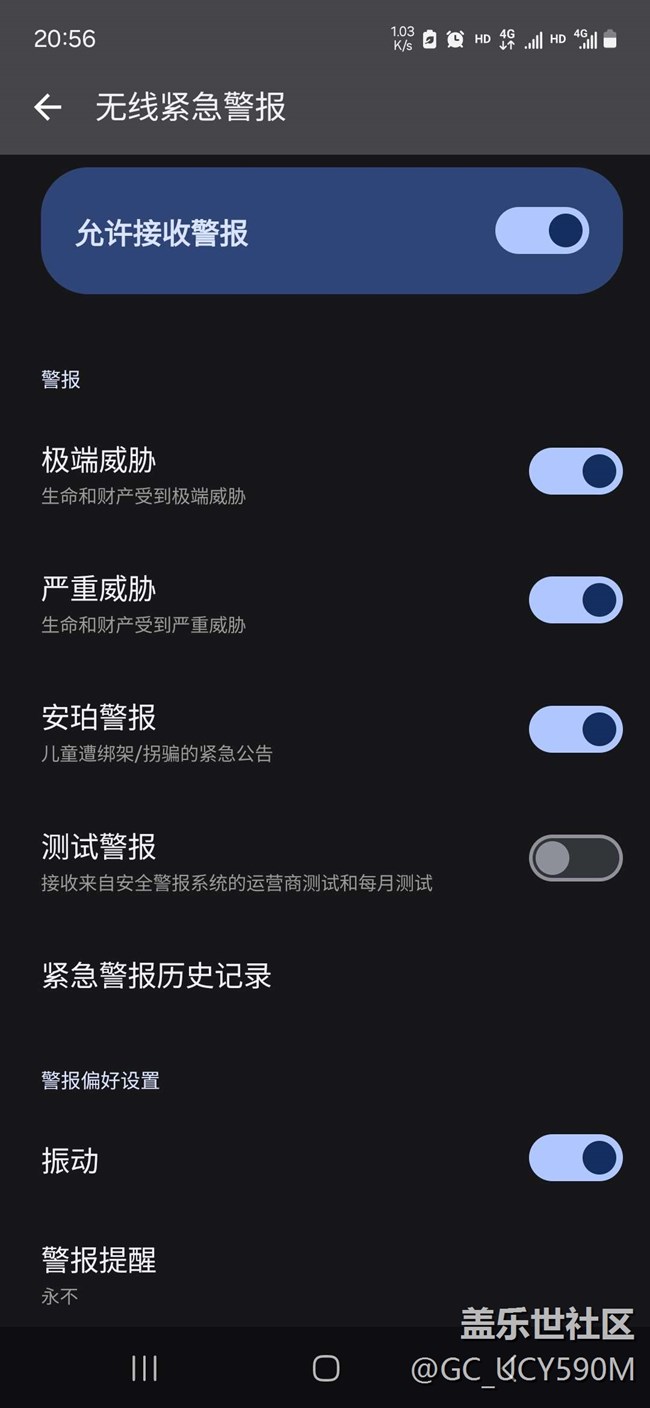This screenshot has width=650, height=1408.
Task: Go back from 无线紧急警报 screen
Action: pos(48,107)
